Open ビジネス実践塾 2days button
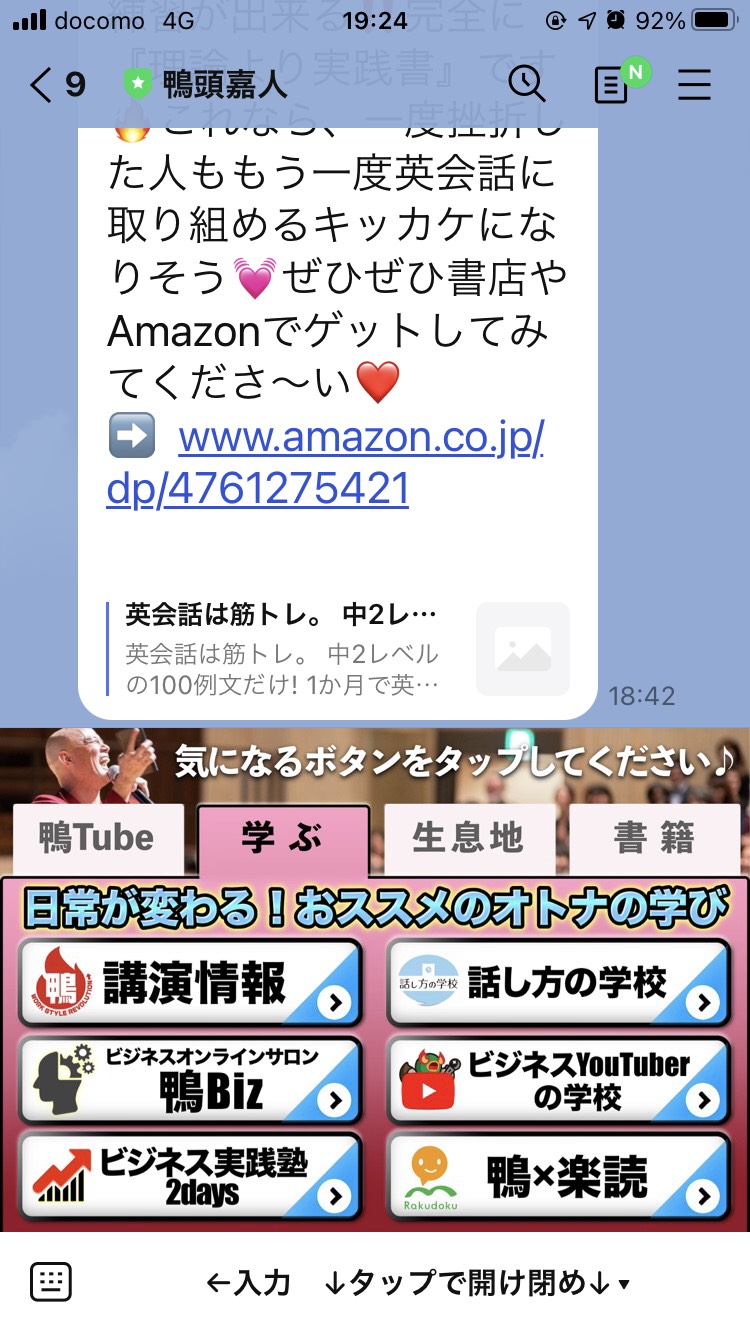 pyautogui.click(x=190, y=1177)
